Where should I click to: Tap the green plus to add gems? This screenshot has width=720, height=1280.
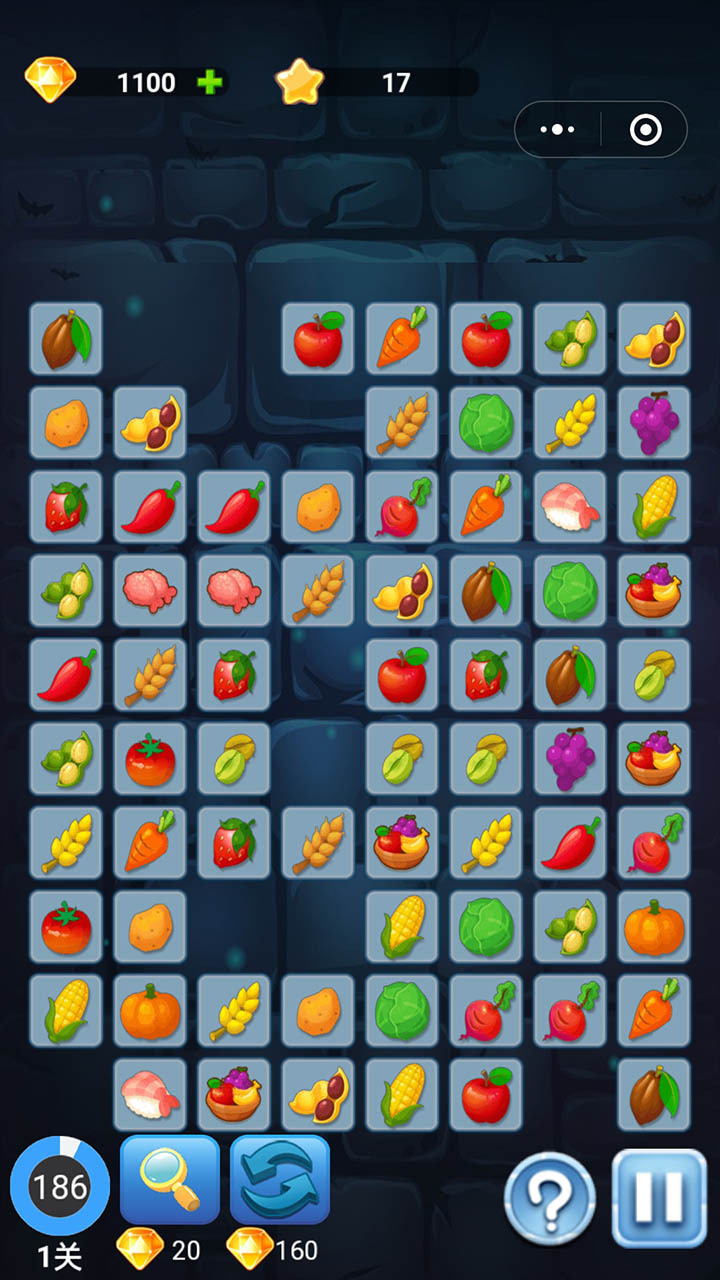pos(209,82)
